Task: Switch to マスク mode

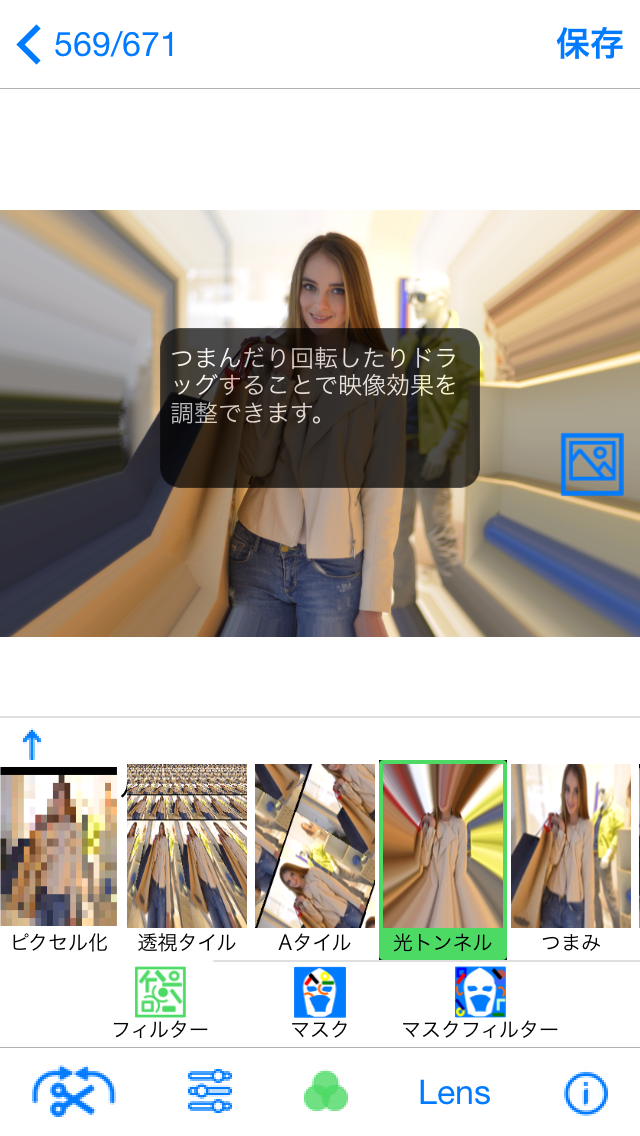Action: [x=320, y=1003]
